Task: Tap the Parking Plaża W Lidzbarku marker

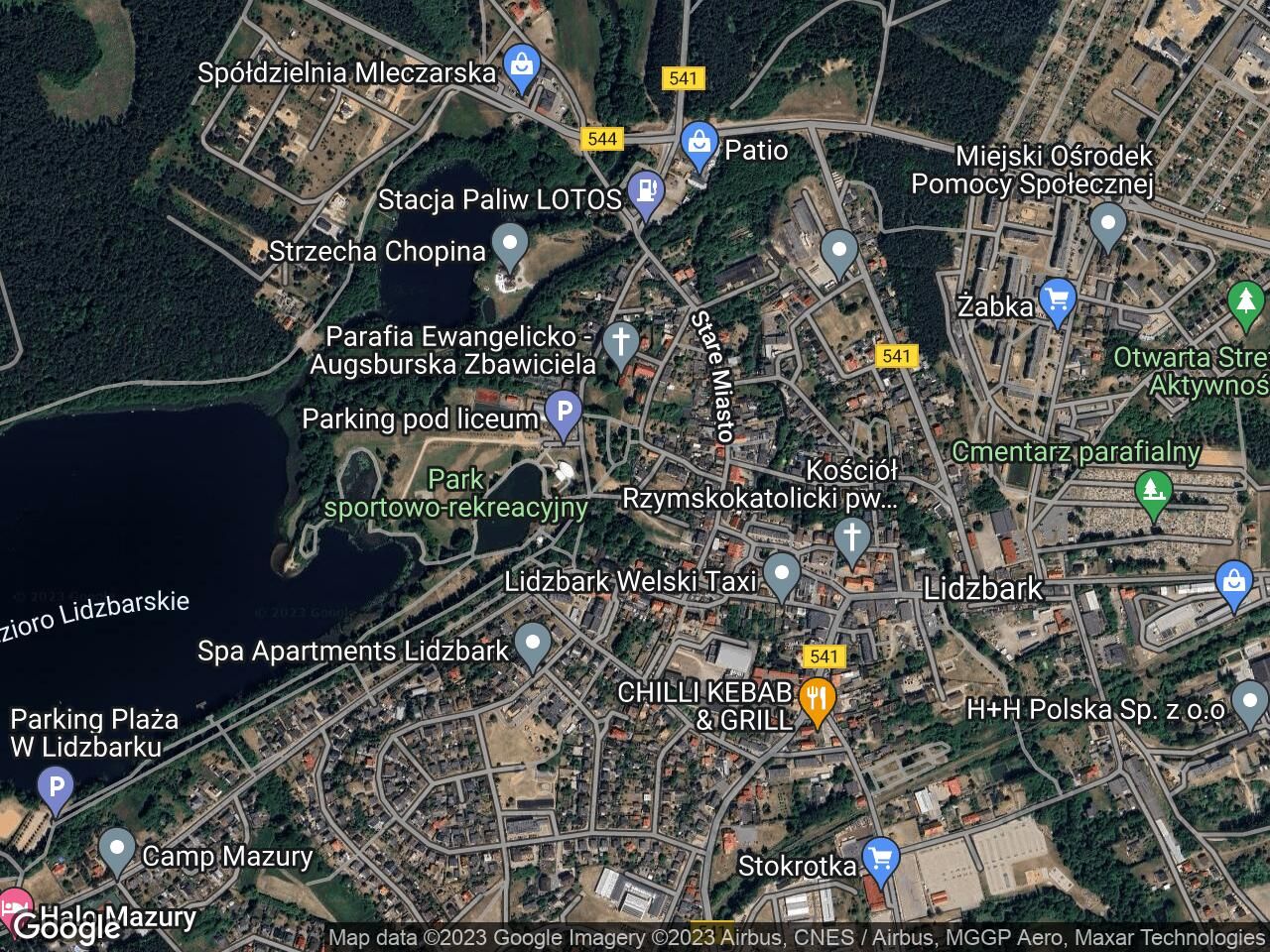Action: (x=55, y=790)
